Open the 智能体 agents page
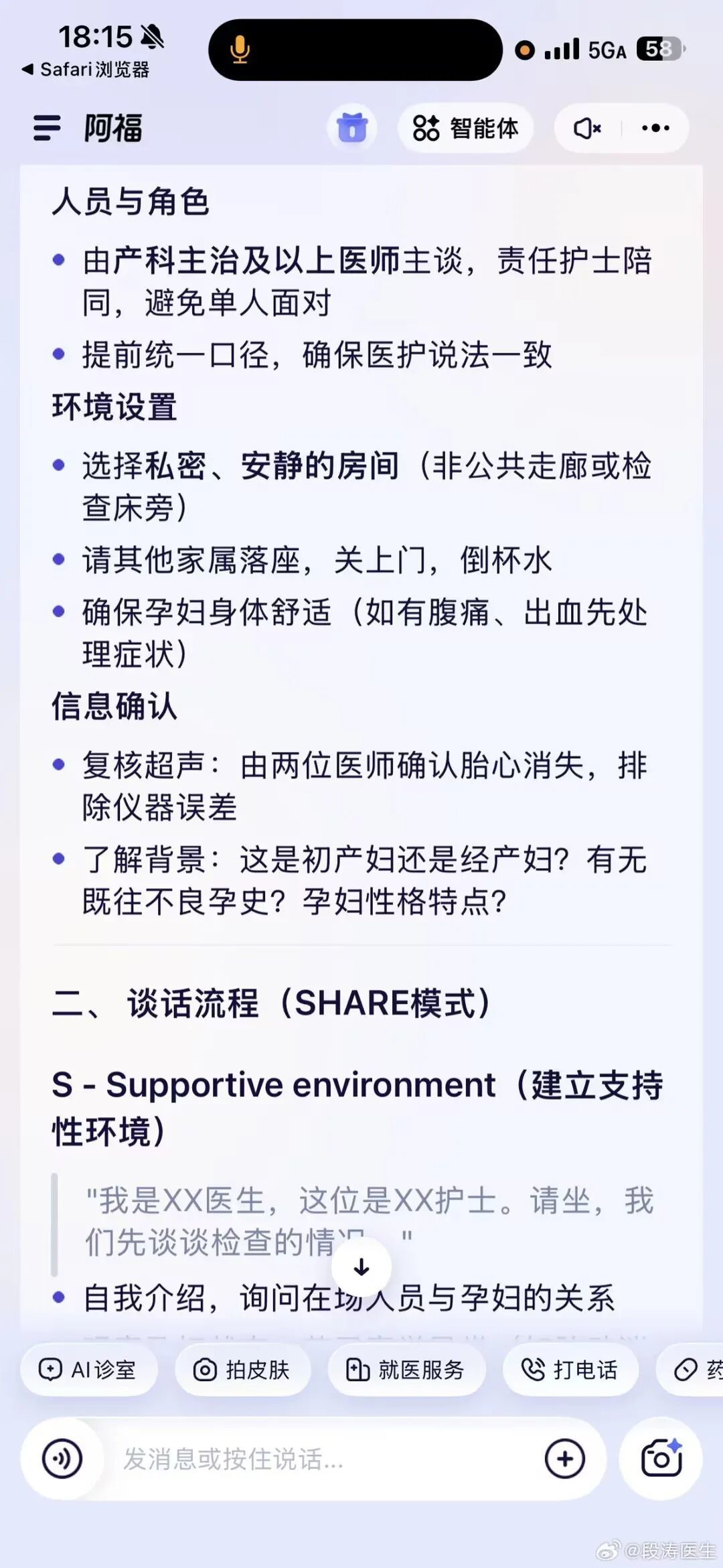Image resolution: width=723 pixels, height=1568 pixels. point(465,128)
